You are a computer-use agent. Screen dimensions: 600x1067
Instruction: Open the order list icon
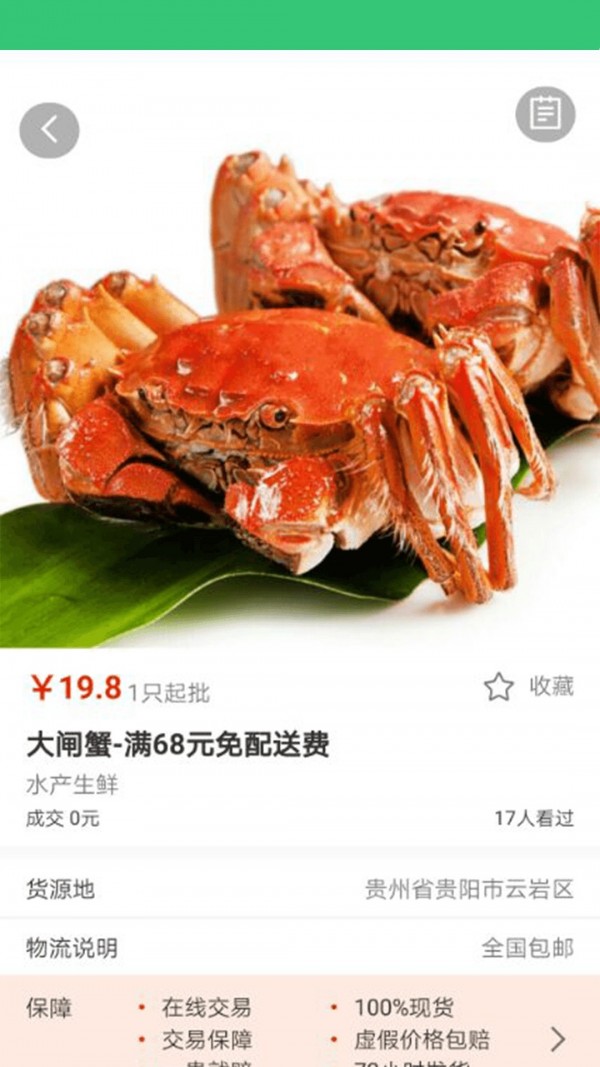(545, 114)
